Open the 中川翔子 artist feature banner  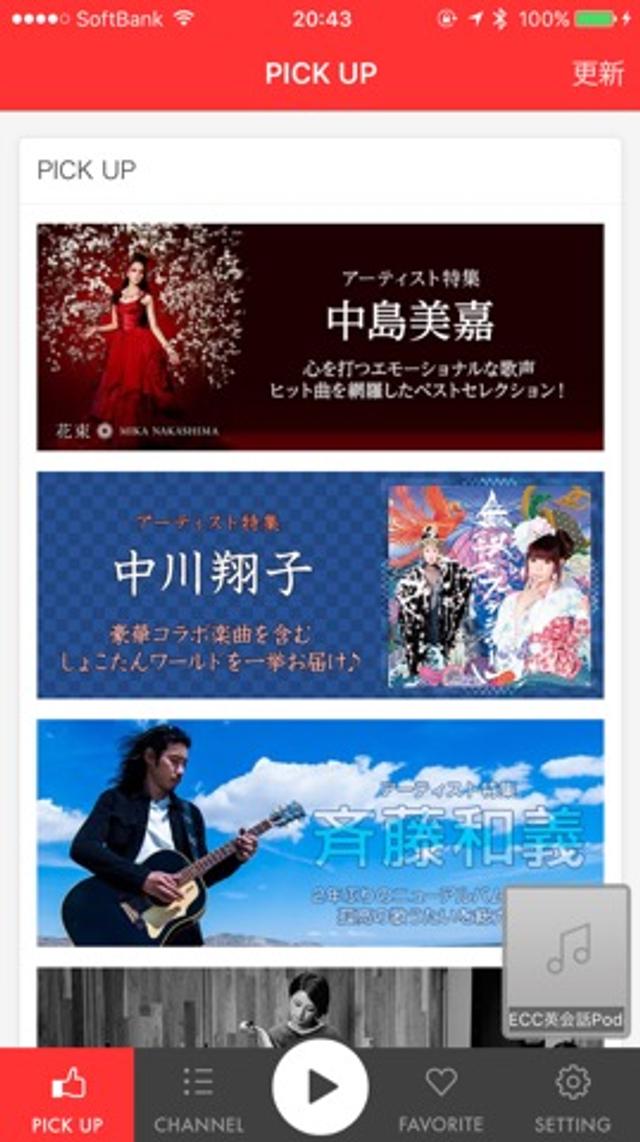[x=320, y=584]
